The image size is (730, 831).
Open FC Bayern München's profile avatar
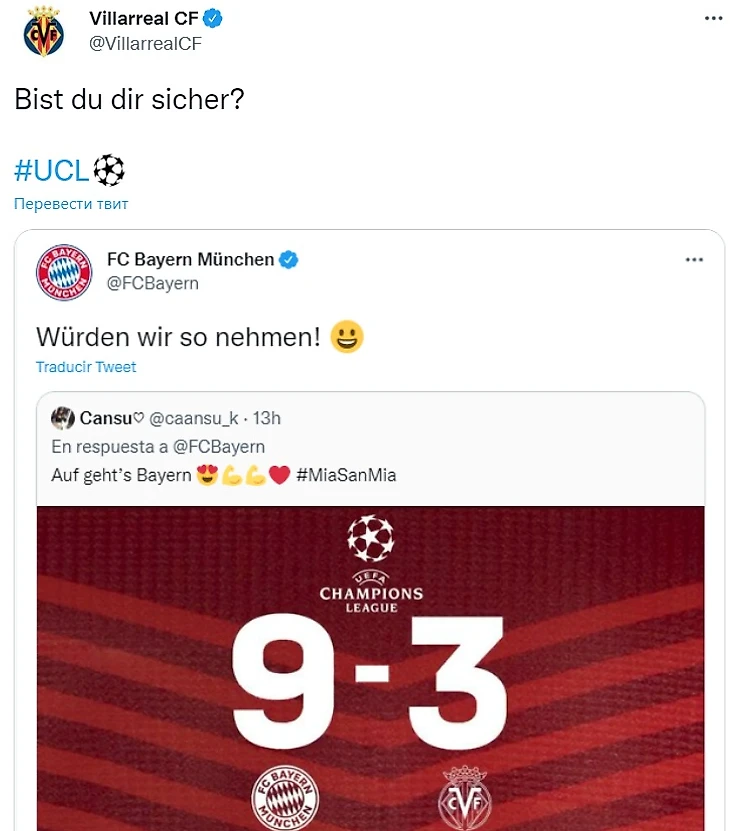point(64,271)
